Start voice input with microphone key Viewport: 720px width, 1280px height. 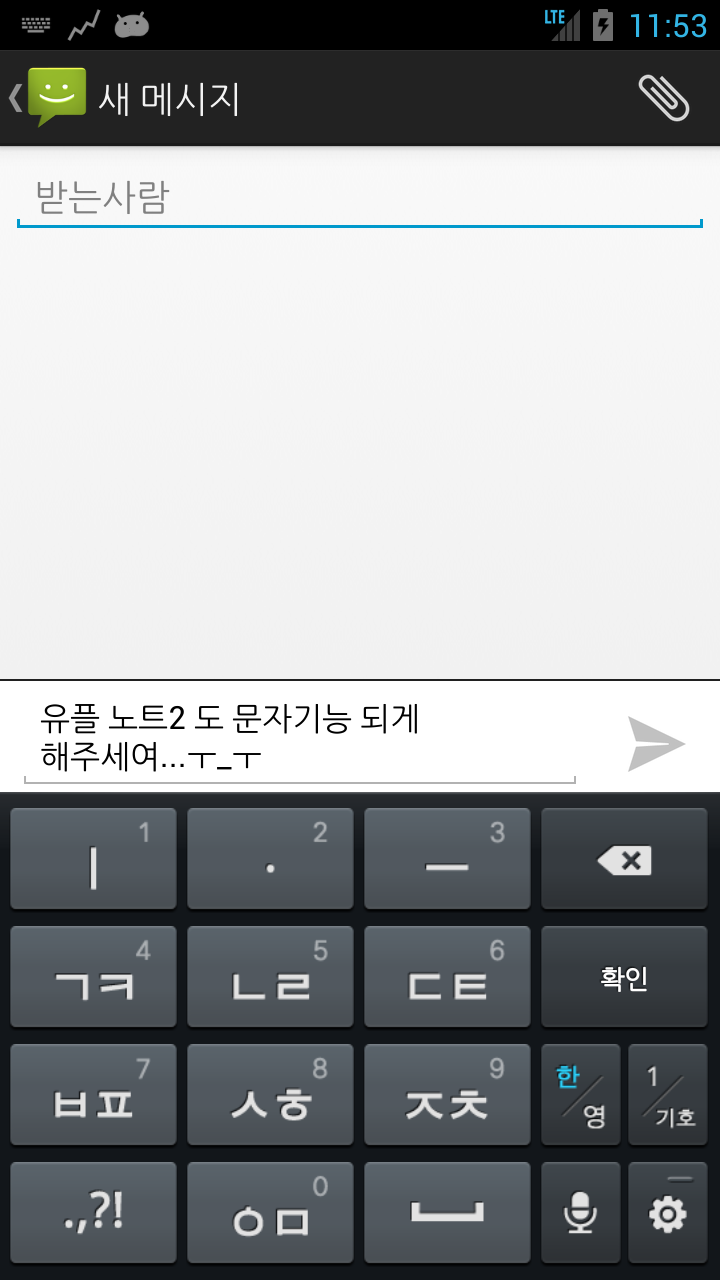(581, 1213)
